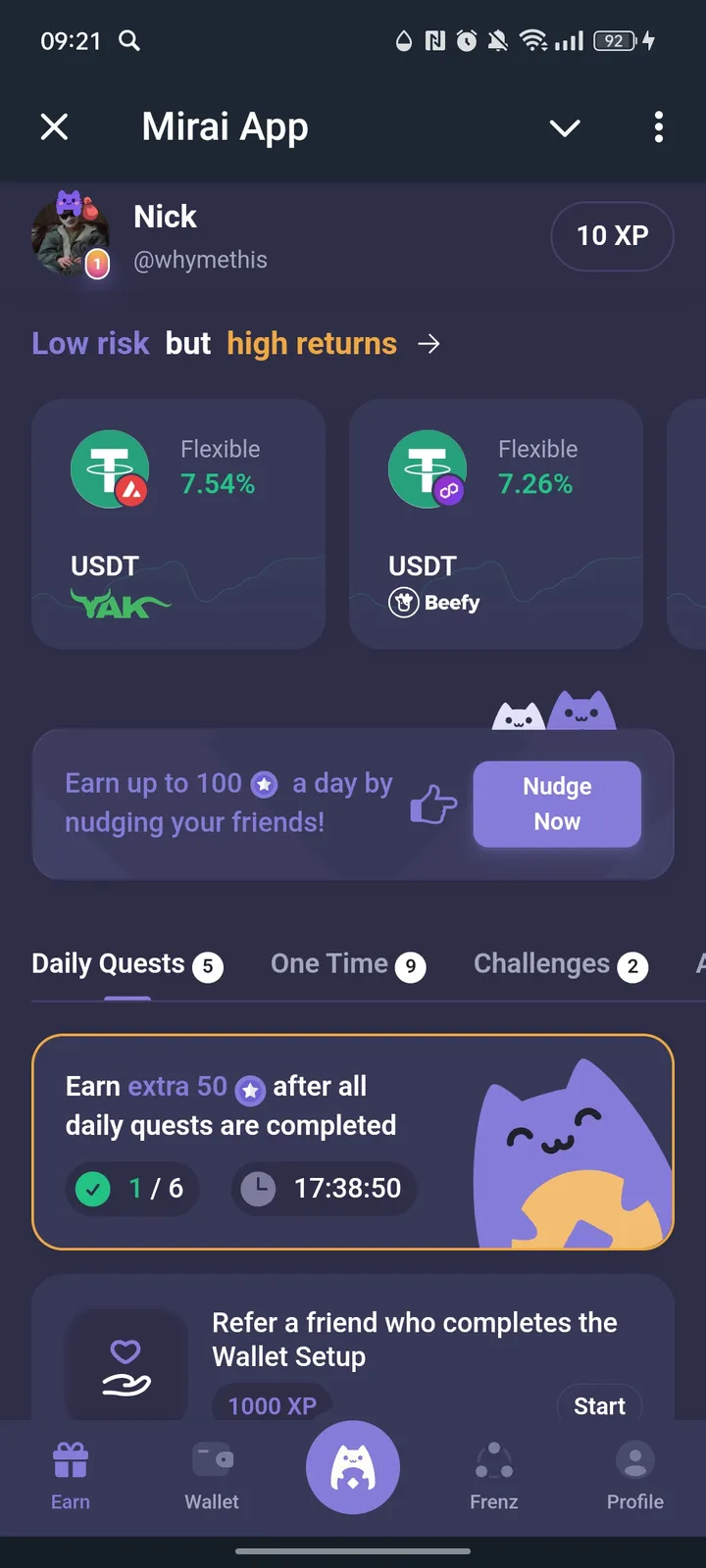Tap the 1/6 daily quest progress pill
Viewport: 706px width, 1568px height.
132,1188
